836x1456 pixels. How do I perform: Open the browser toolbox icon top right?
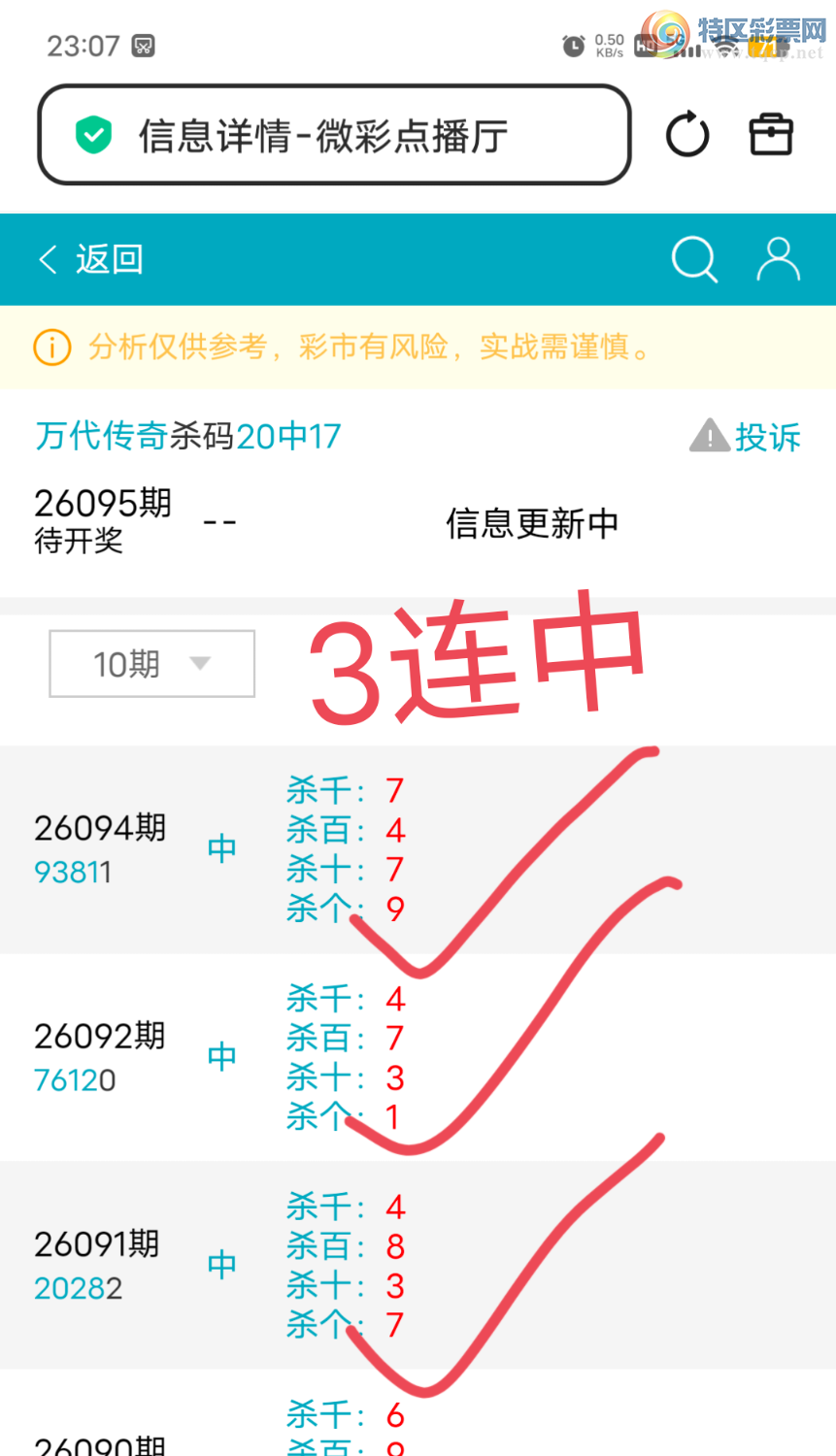click(770, 134)
